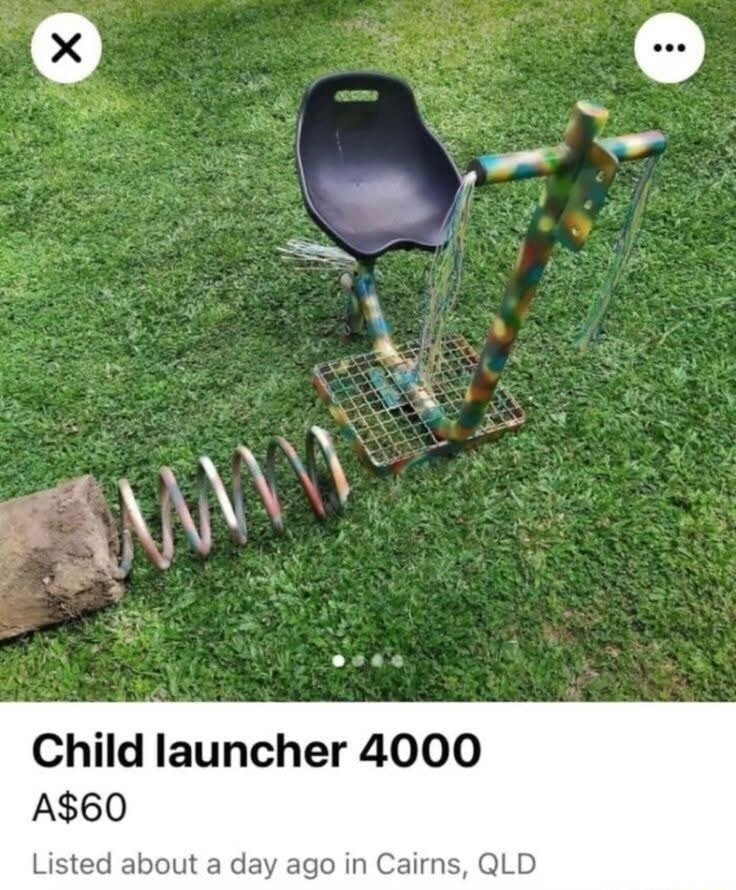736x890 pixels.
Task: Open the three-dot more options menu
Action: 670,48
